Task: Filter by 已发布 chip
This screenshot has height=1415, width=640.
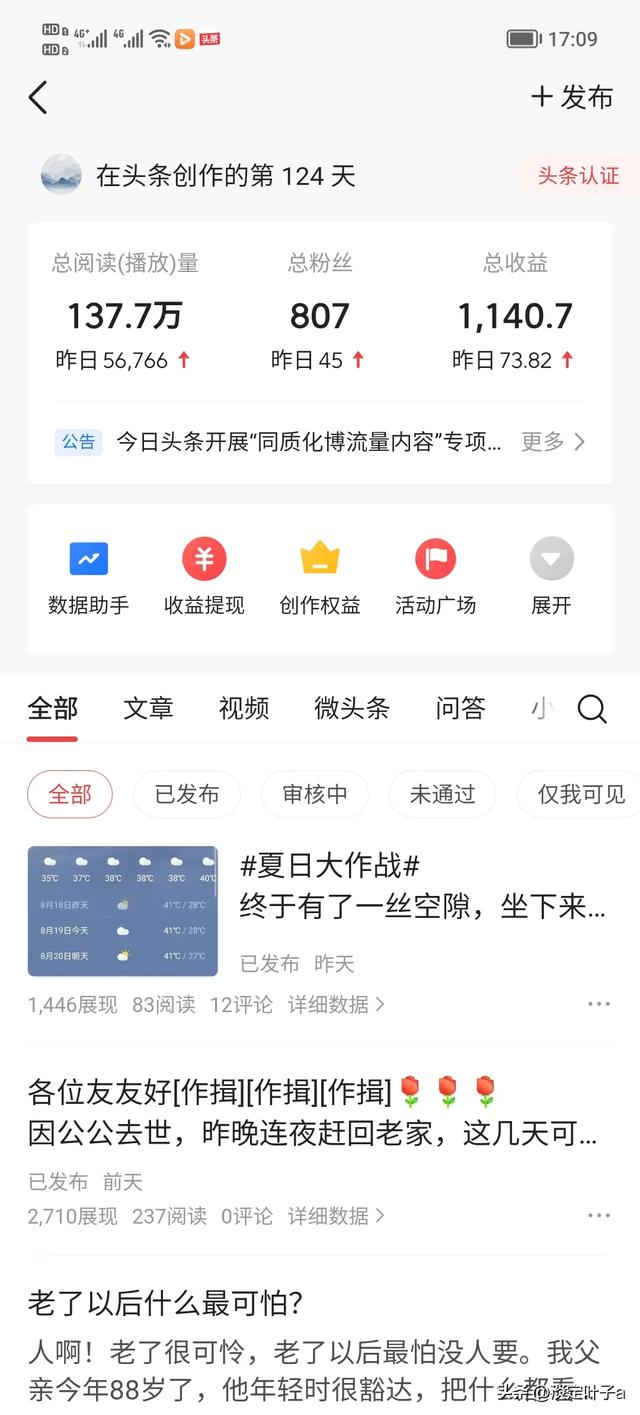Action: pos(187,794)
